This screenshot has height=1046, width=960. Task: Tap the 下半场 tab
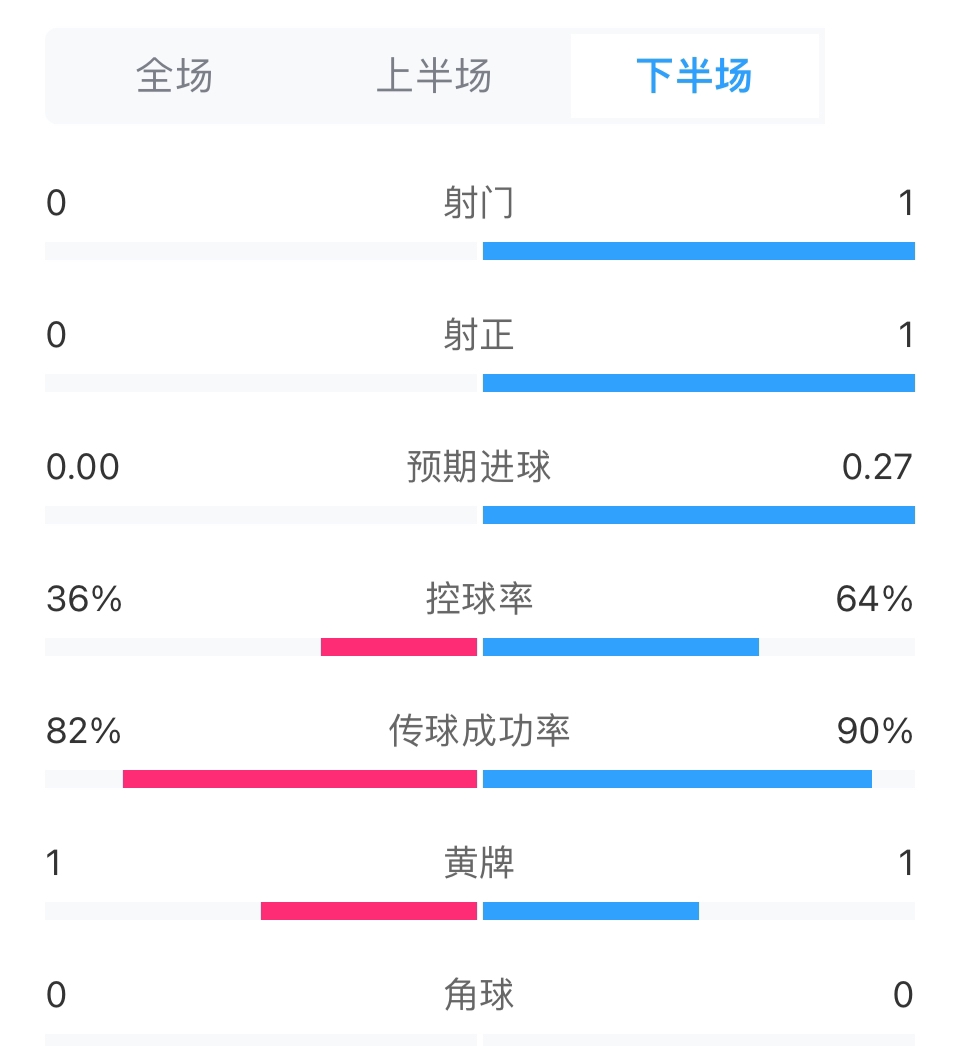tap(694, 76)
